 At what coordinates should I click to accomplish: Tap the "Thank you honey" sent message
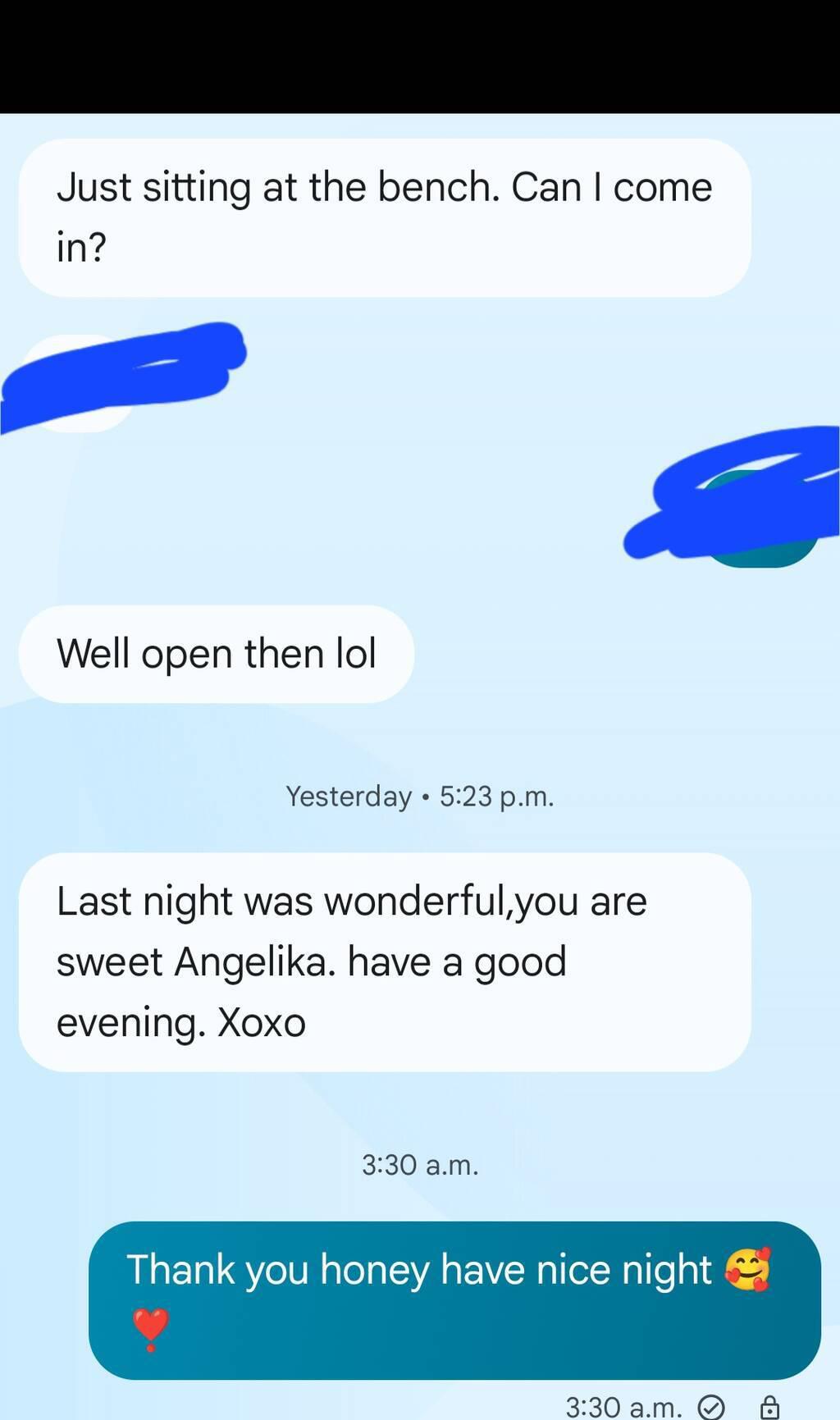(454, 1299)
